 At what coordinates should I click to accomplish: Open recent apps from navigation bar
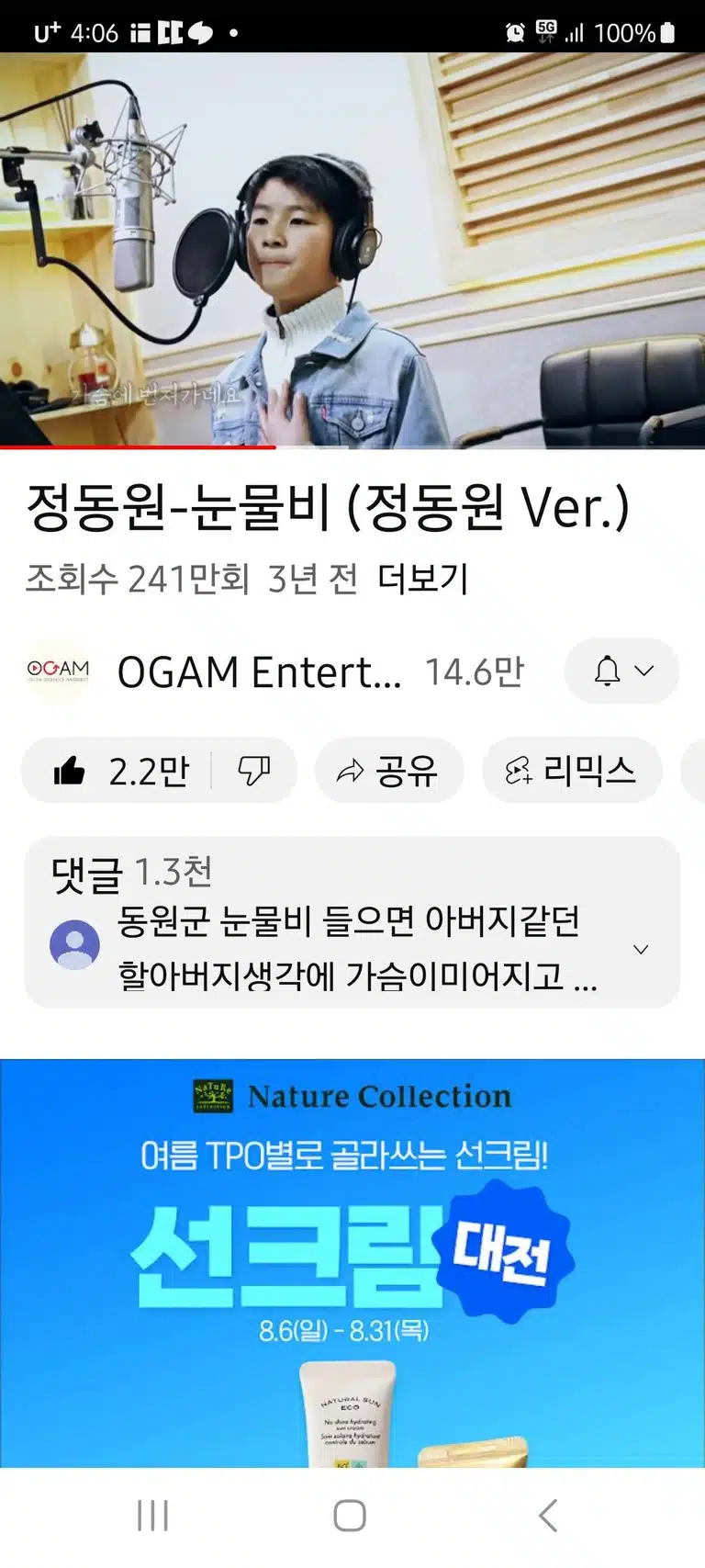point(152,1516)
